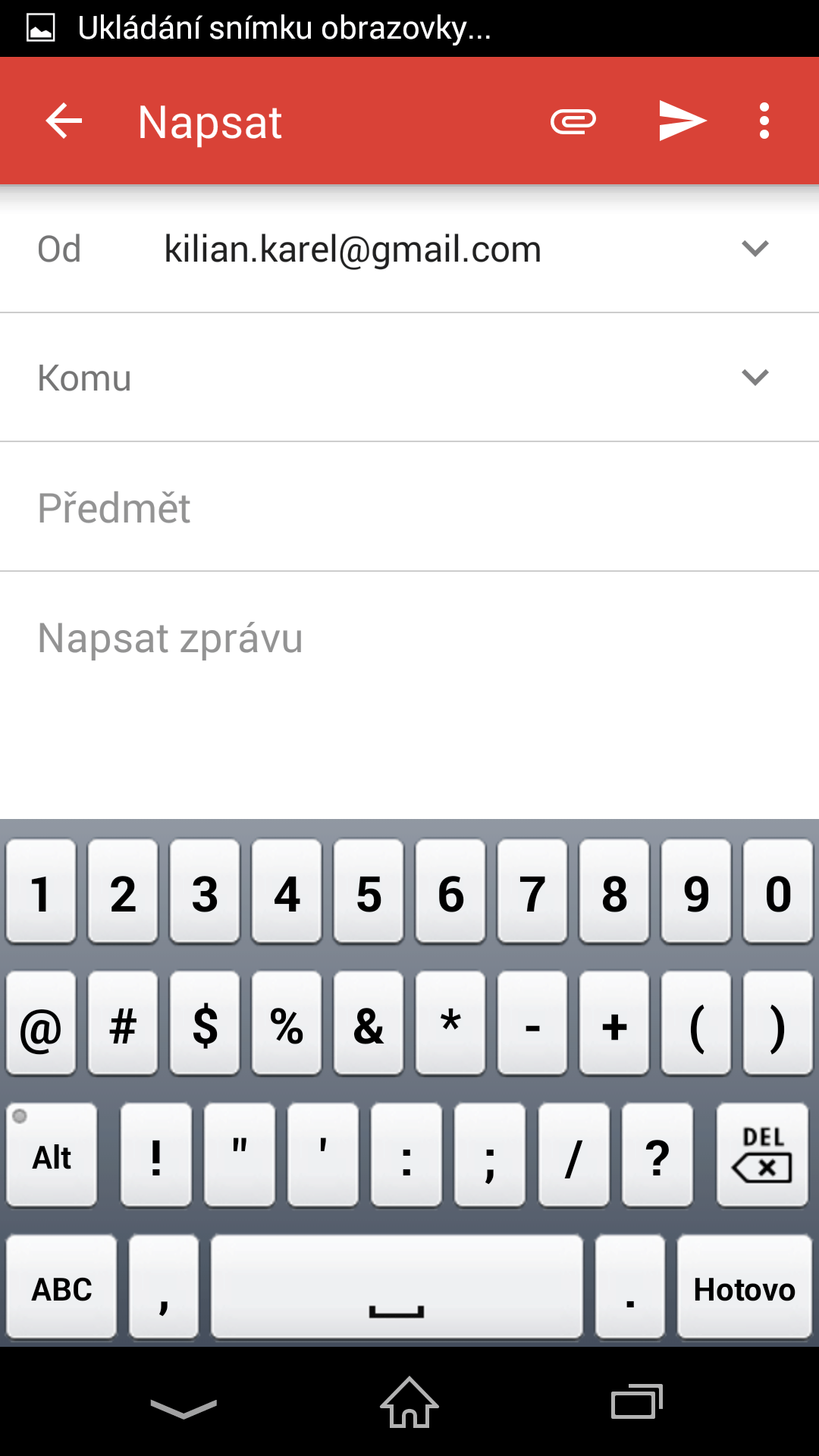Go to the home screen
The height and width of the screenshot is (1456, 819).
[x=409, y=1403]
